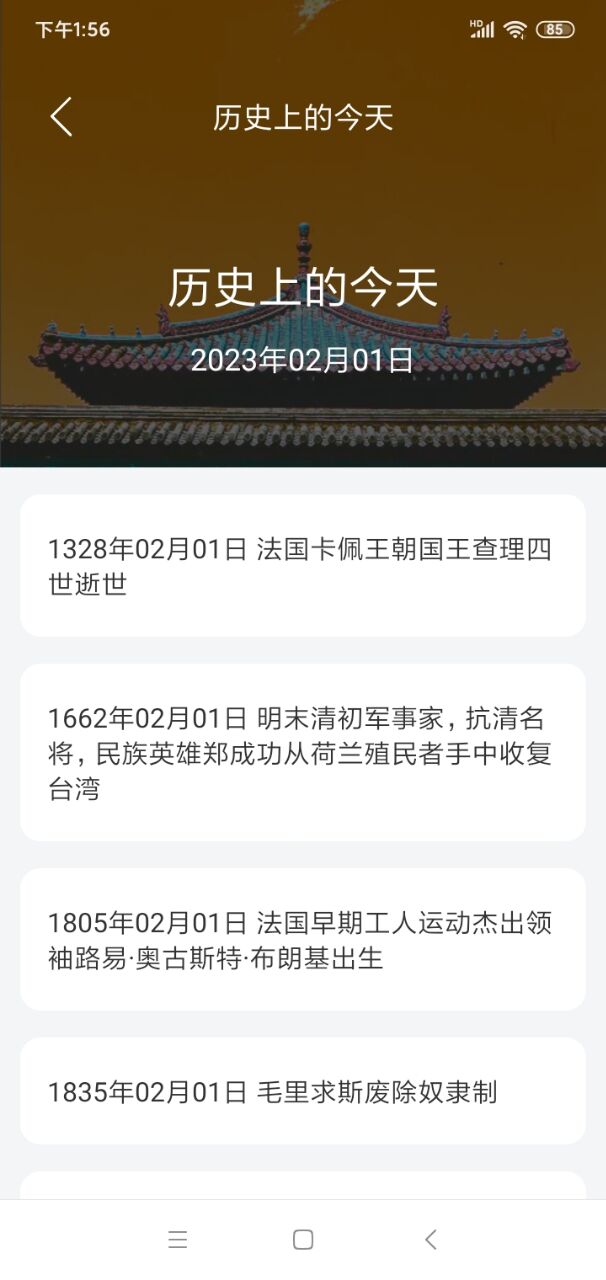This screenshot has width=606, height=1280.
Task: Go back using the top-left arrow
Action: pos(61,117)
